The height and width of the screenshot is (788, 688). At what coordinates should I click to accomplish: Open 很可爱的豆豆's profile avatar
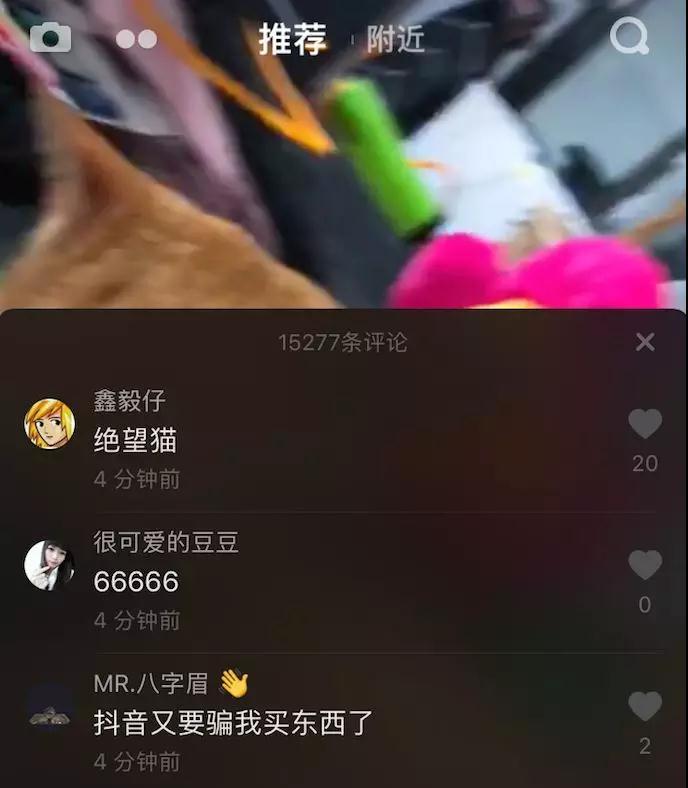50,565
